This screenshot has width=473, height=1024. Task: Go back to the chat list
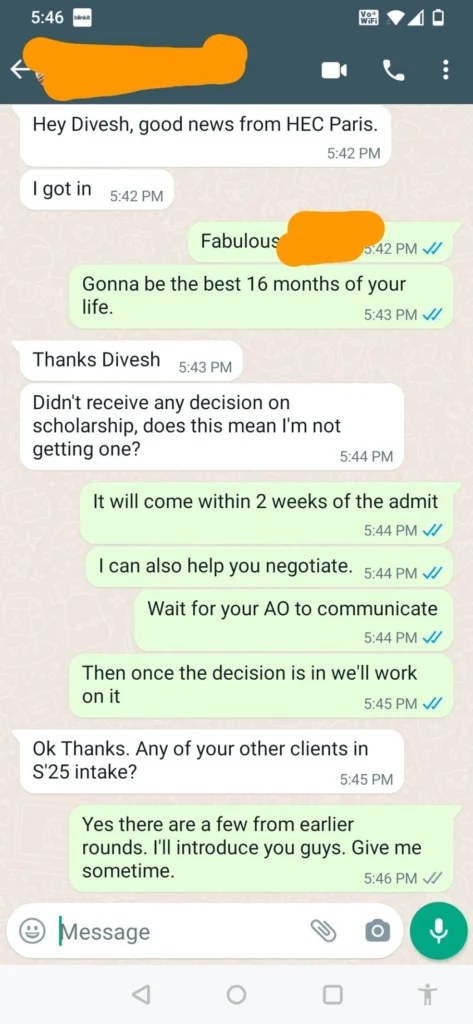pos(20,69)
